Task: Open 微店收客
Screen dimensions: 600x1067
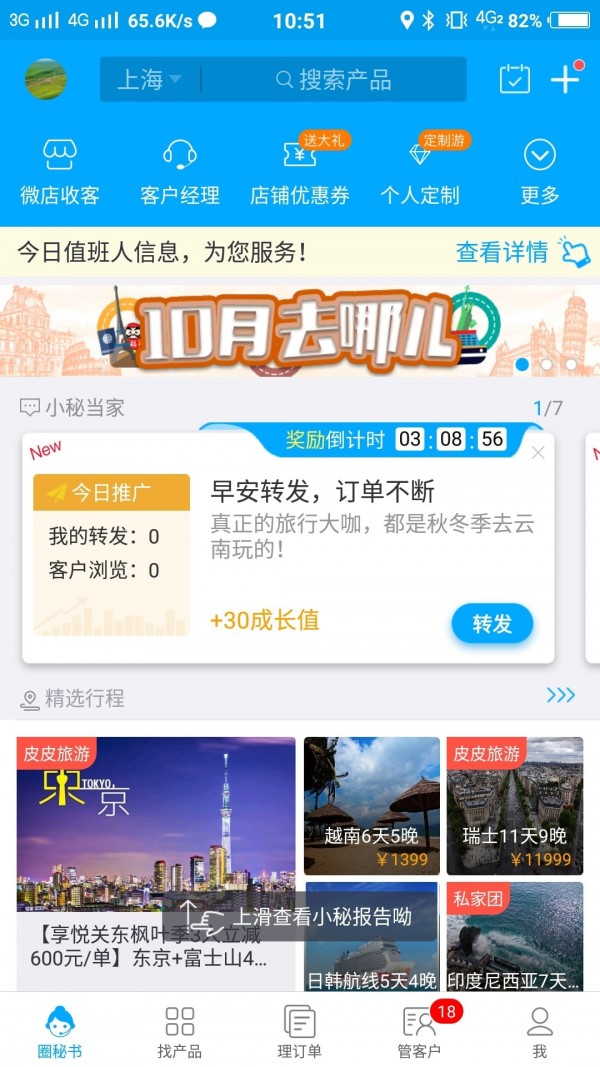Action: 60,171
